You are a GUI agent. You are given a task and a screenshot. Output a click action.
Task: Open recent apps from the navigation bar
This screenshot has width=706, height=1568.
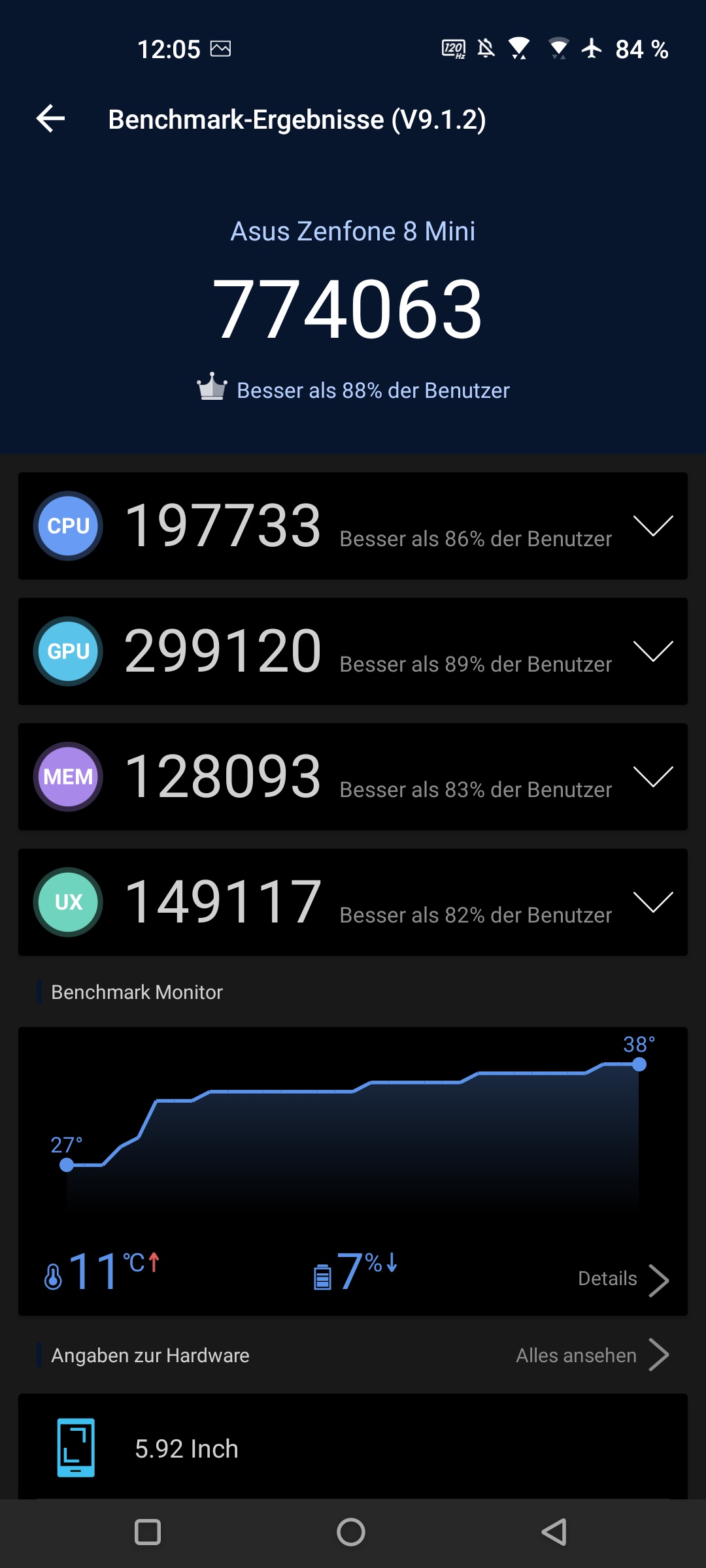(148, 1532)
